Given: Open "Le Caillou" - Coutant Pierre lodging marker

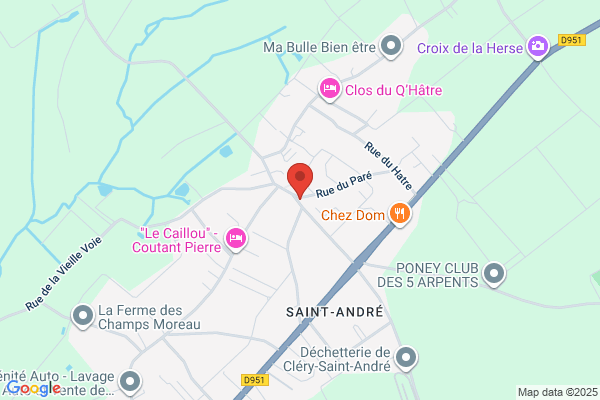Looking at the screenshot, I should [x=236, y=239].
